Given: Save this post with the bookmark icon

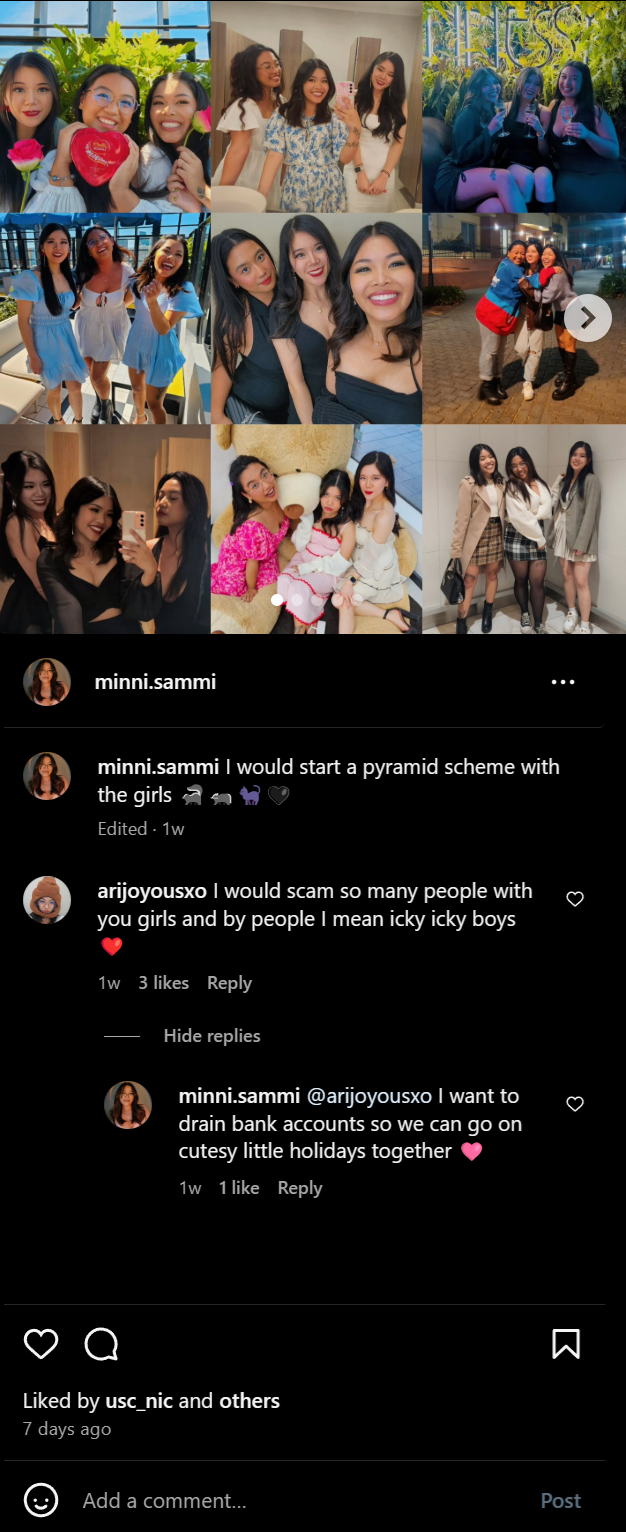Looking at the screenshot, I should [x=566, y=1344].
